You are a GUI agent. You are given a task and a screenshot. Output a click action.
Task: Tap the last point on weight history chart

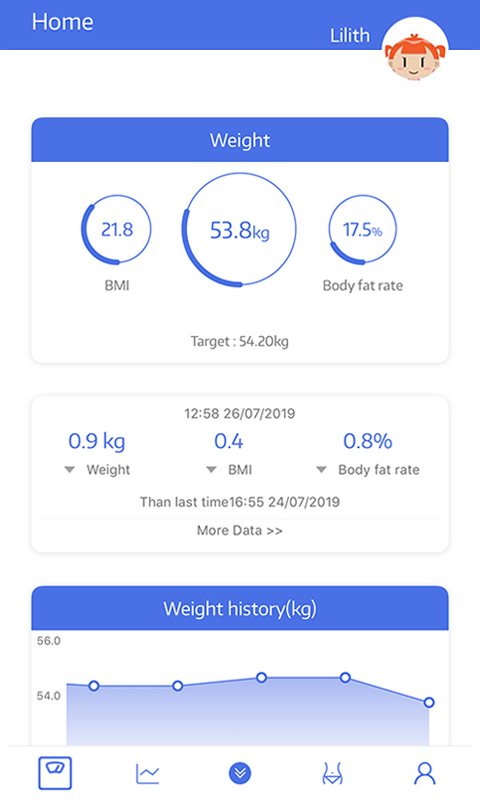pos(429,703)
